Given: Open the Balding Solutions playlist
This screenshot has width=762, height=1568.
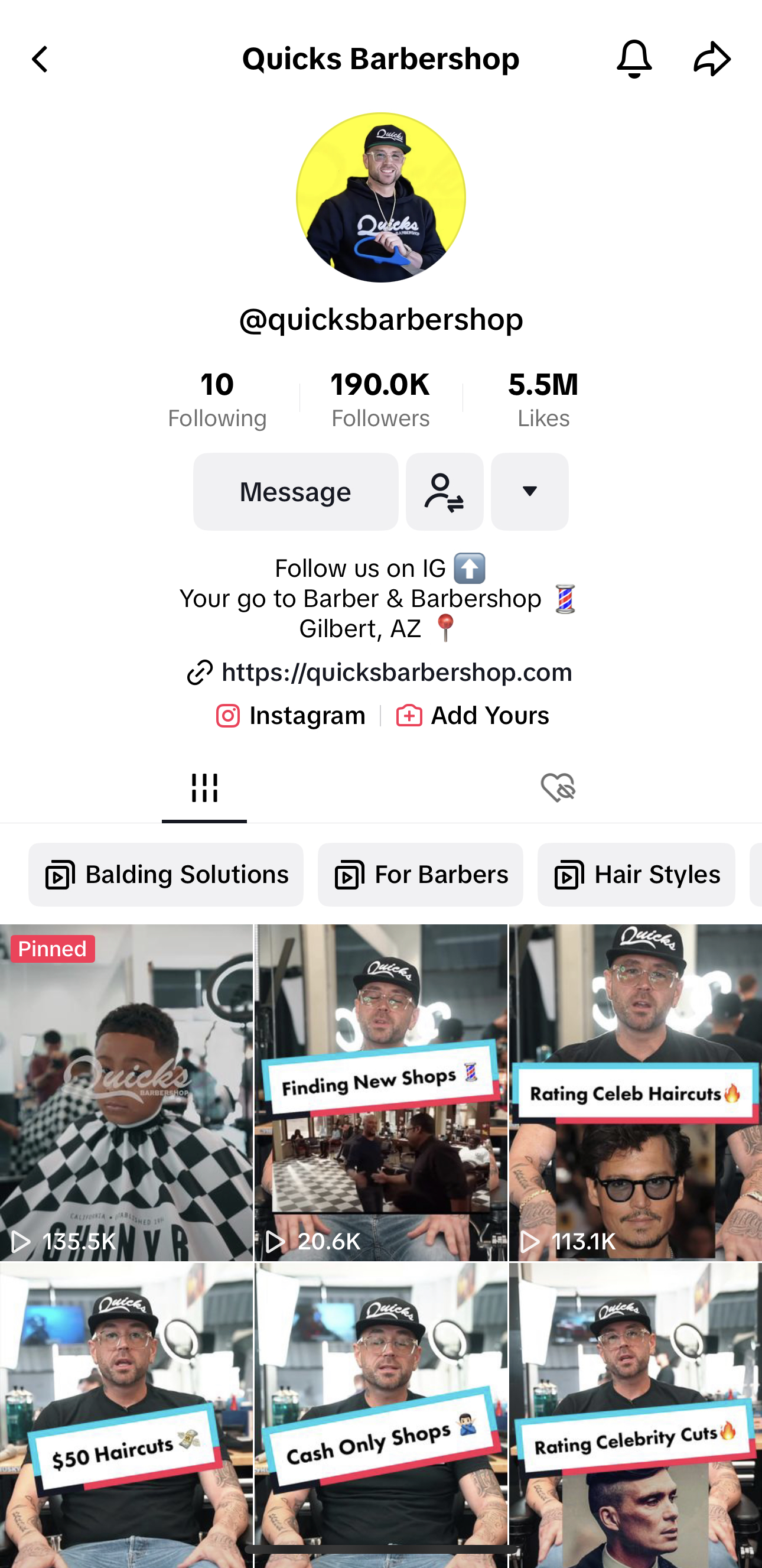Looking at the screenshot, I should (x=166, y=875).
